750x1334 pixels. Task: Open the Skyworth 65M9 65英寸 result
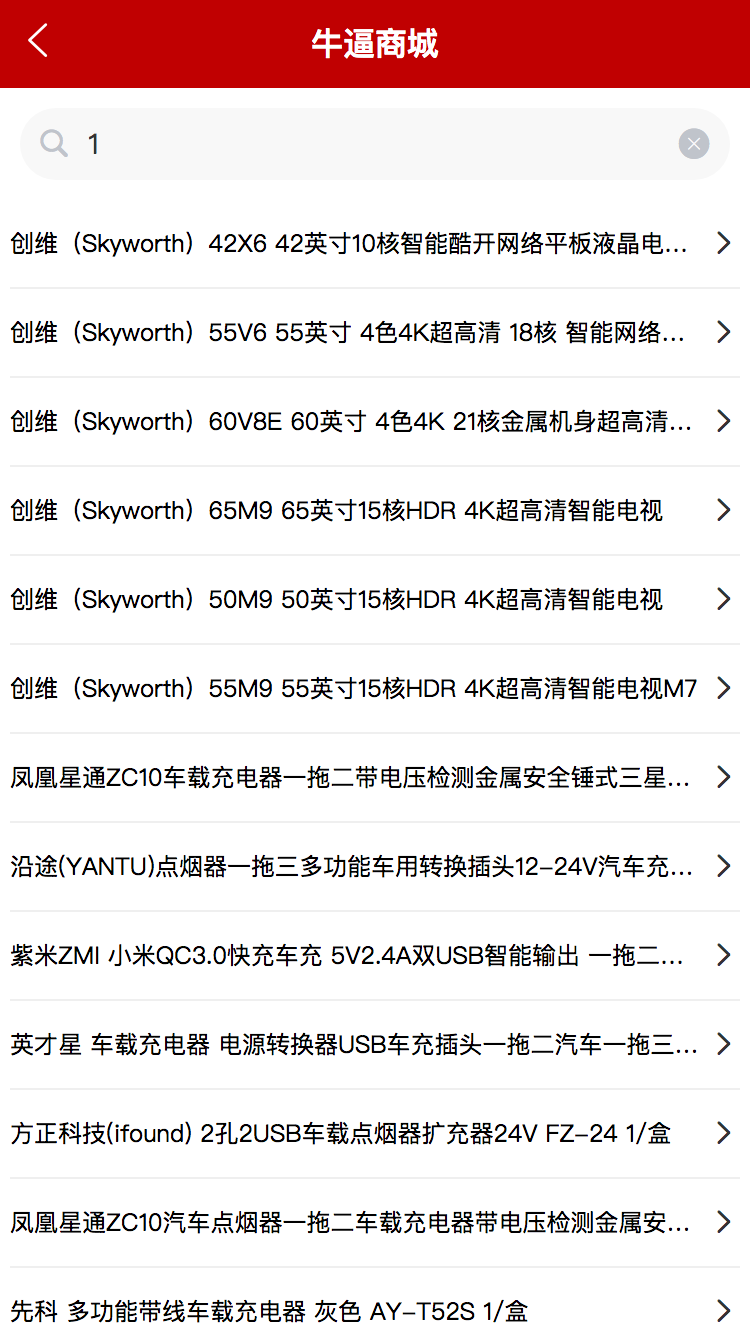[375, 510]
